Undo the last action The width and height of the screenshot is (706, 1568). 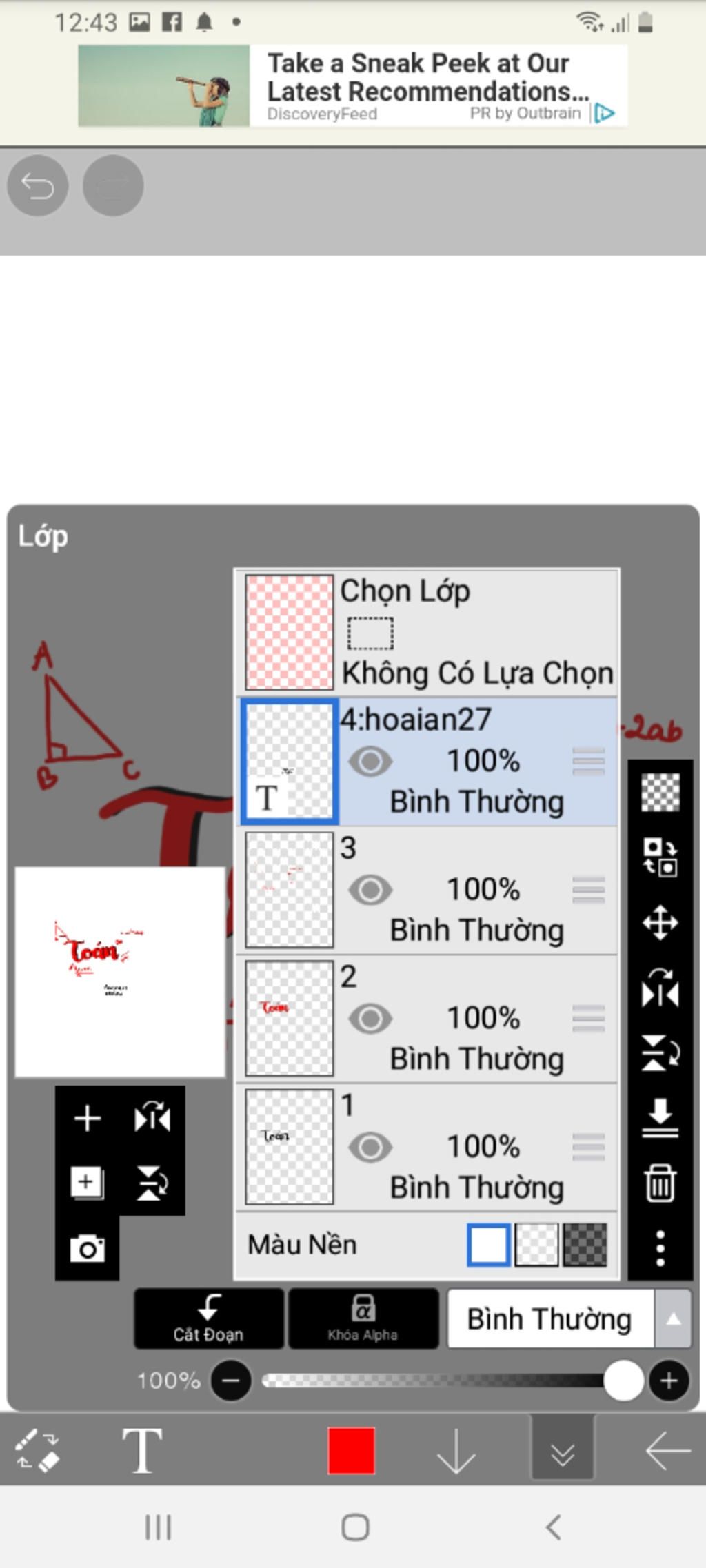(37, 185)
